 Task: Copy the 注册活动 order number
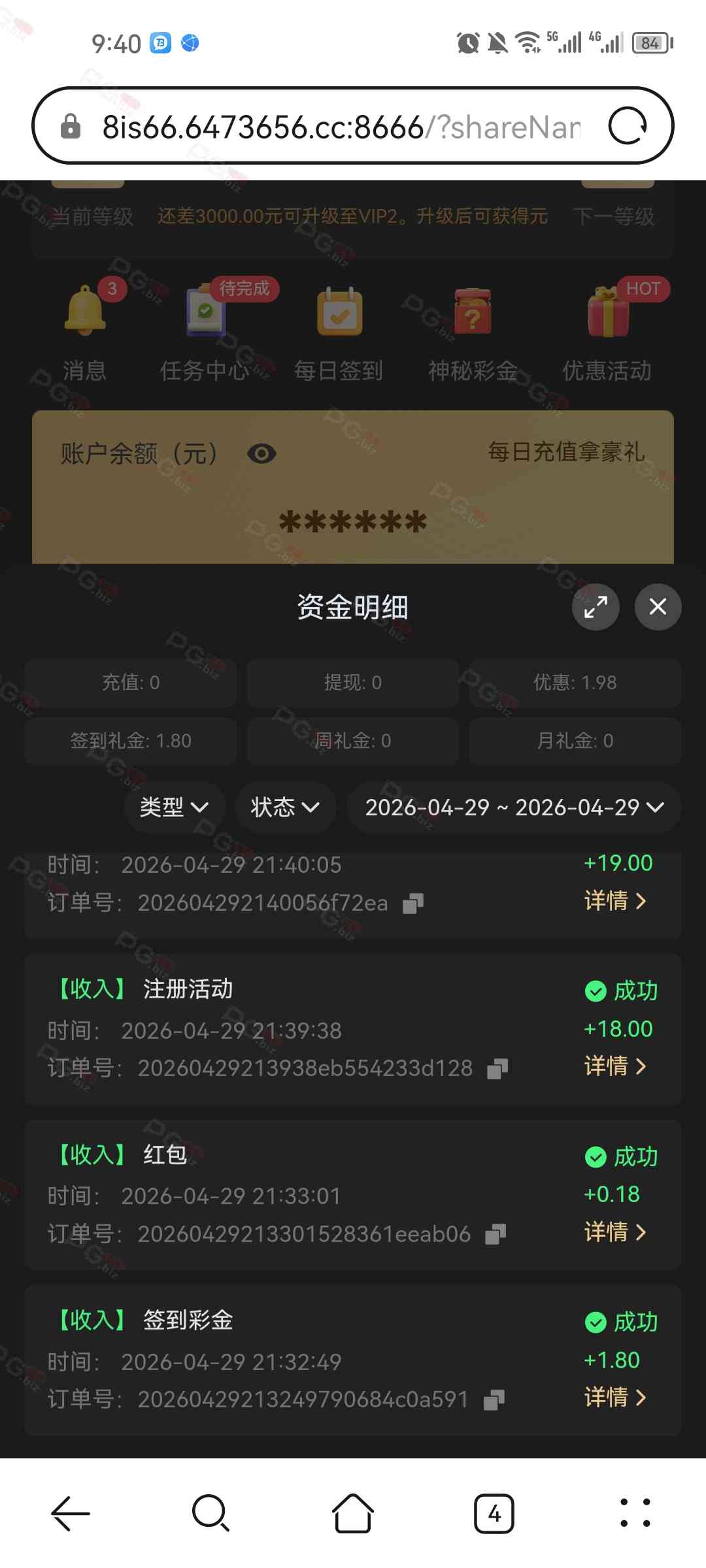pyautogui.click(x=497, y=1069)
